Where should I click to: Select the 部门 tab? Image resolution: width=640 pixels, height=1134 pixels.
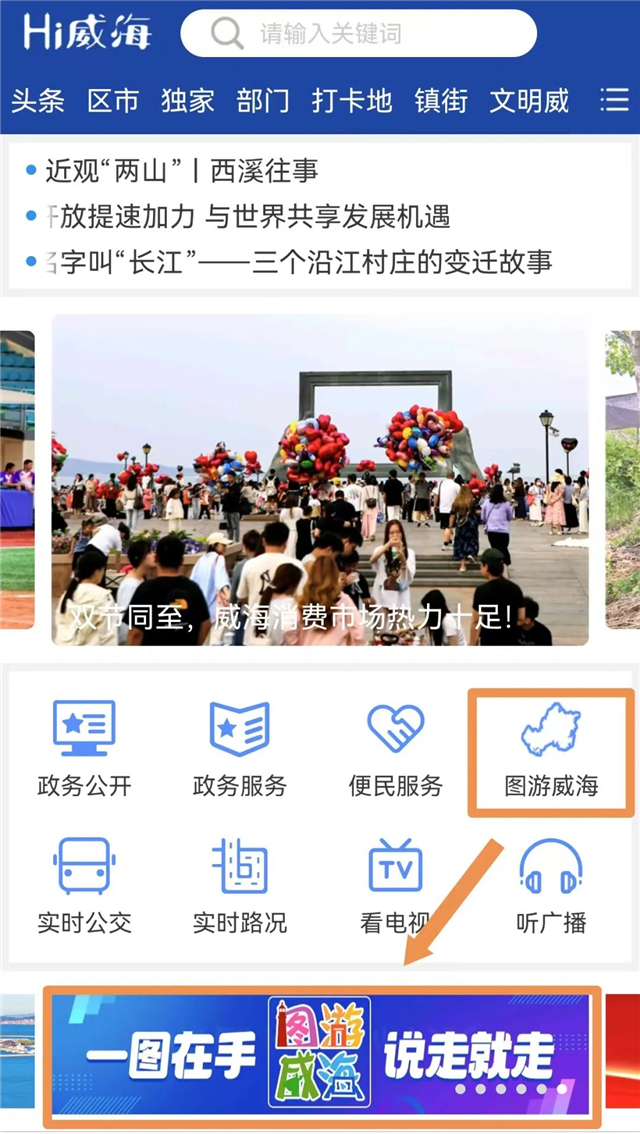click(x=263, y=101)
